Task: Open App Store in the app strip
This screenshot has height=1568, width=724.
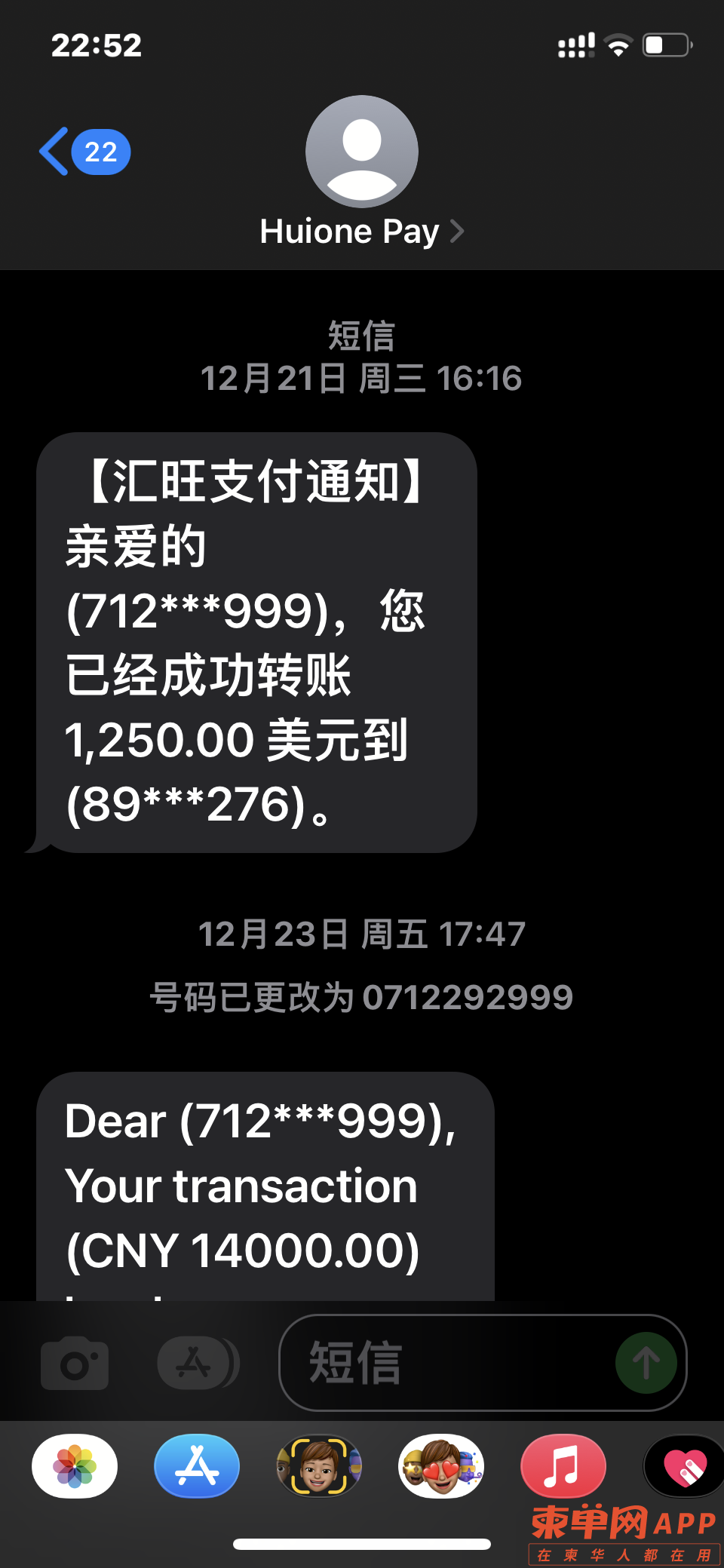Action: click(197, 1467)
